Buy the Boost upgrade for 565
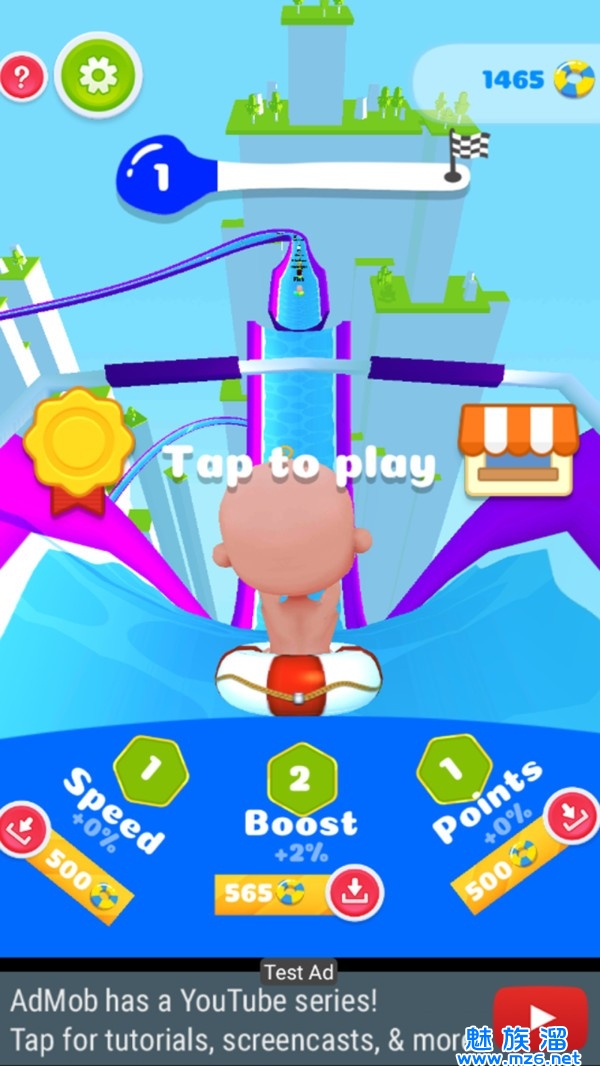This screenshot has height=1066, width=600. point(298,892)
